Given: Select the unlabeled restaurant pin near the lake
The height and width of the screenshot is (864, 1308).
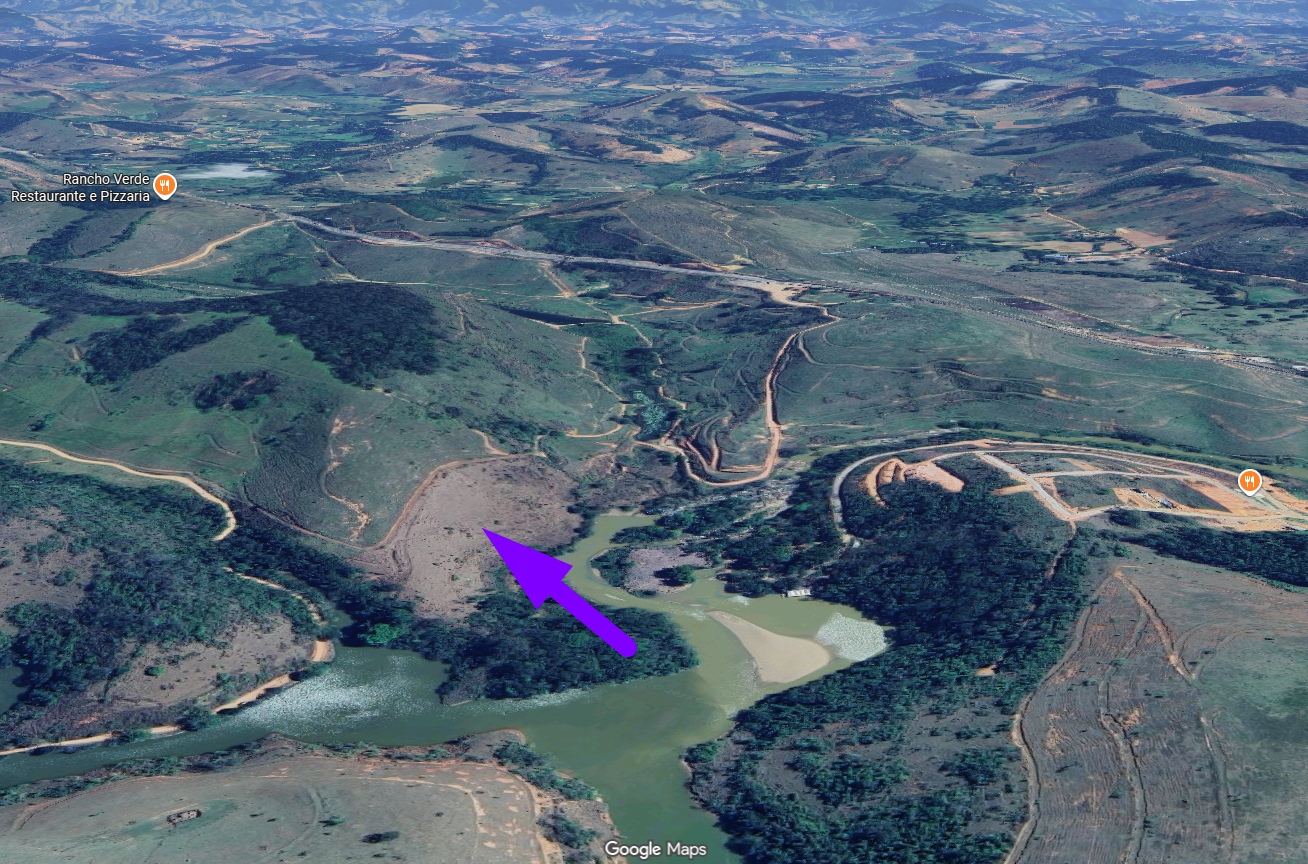Looking at the screenshot, I should [1248, 482].
